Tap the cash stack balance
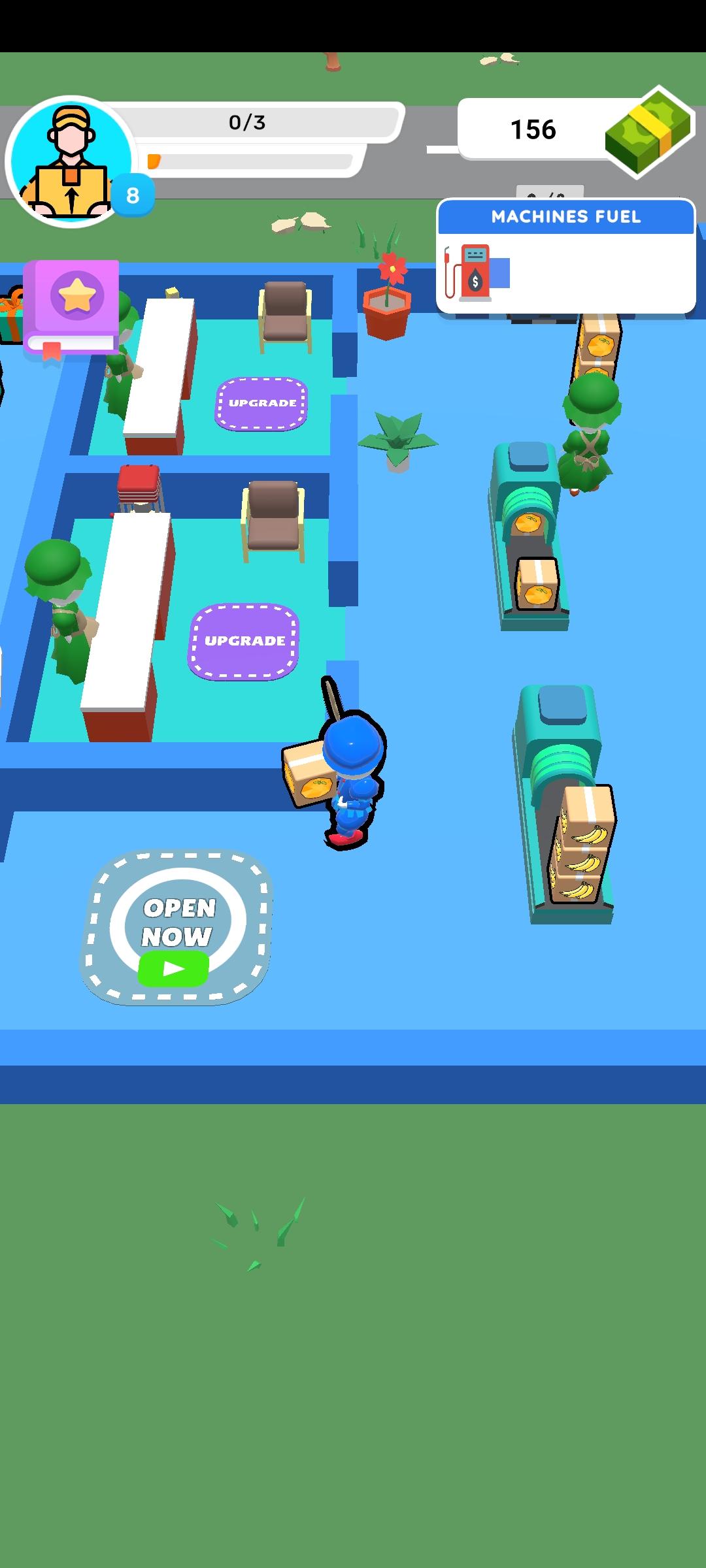The image size is (706, 1568). coord(575,130)
